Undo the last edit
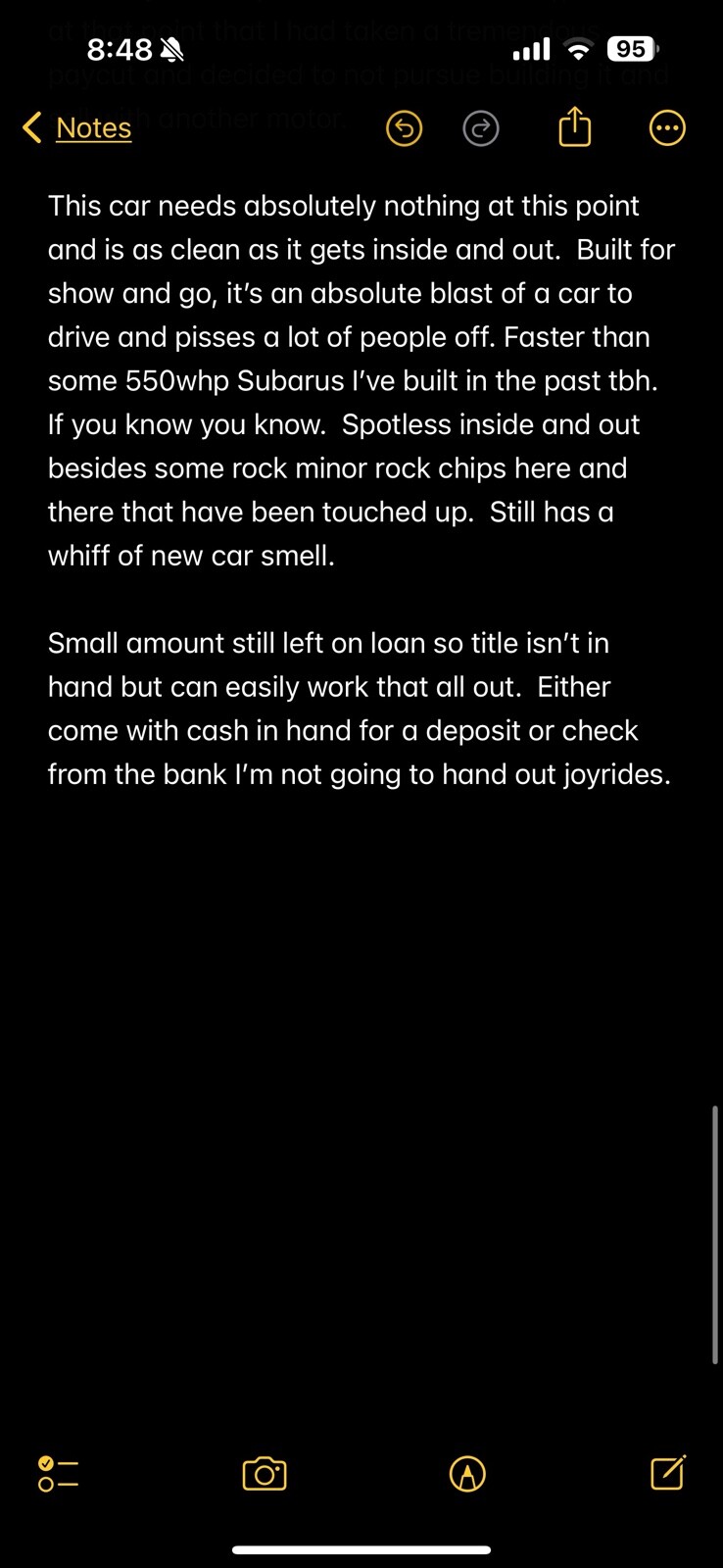This screenshot has height=1568, width=723. [x=404, y=128]
